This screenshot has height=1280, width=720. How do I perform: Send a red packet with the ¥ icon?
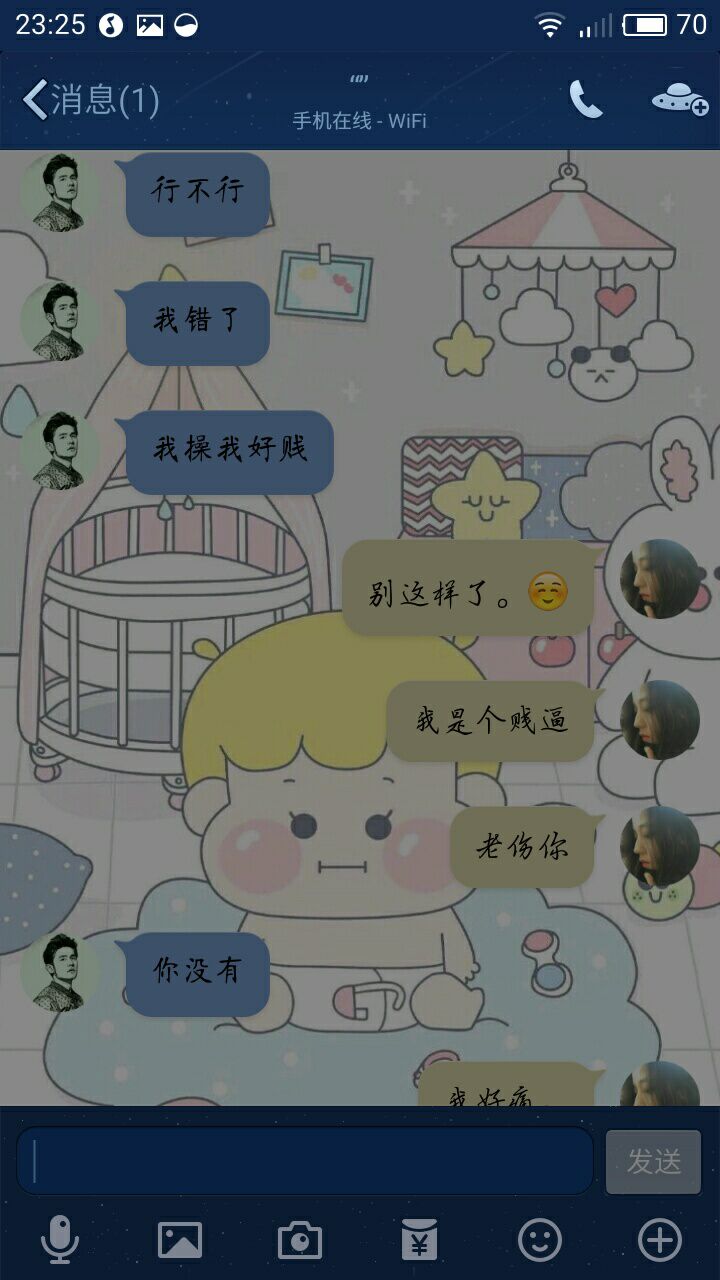420,1241
